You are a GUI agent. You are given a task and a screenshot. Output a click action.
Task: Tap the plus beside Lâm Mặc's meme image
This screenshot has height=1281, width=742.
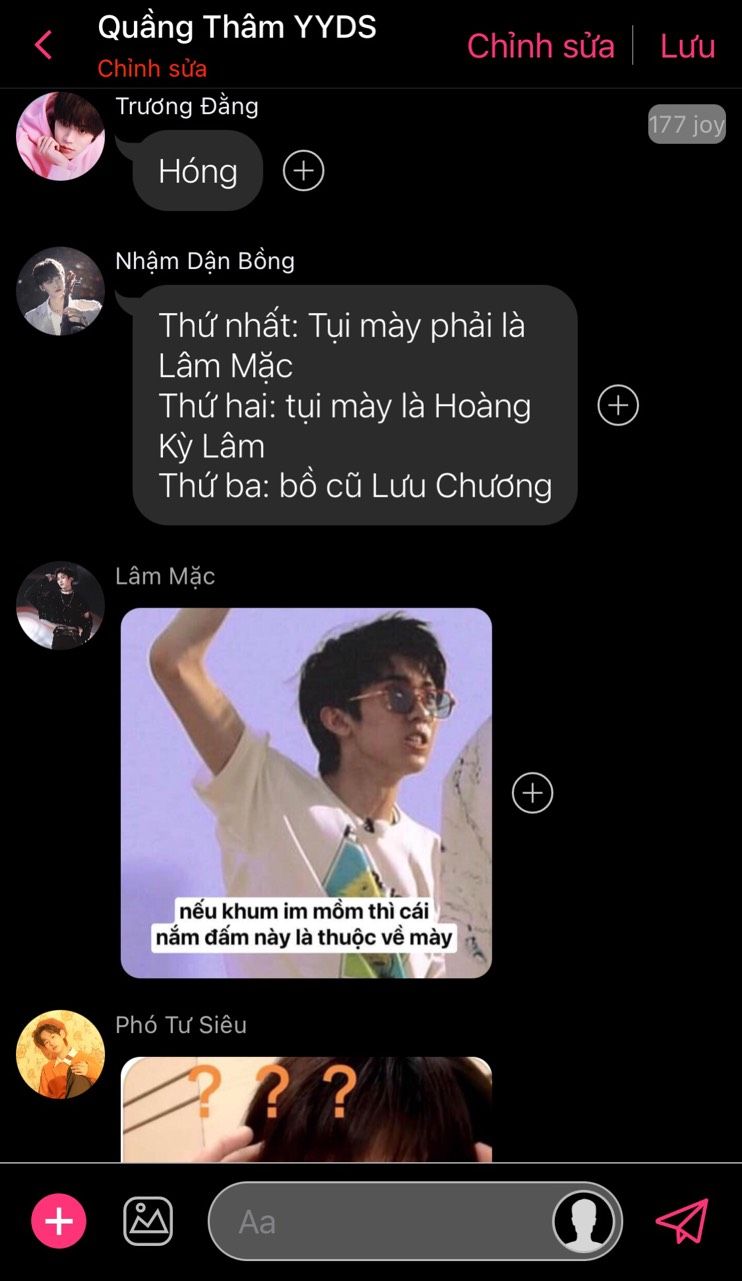click(x=532, y=793)
